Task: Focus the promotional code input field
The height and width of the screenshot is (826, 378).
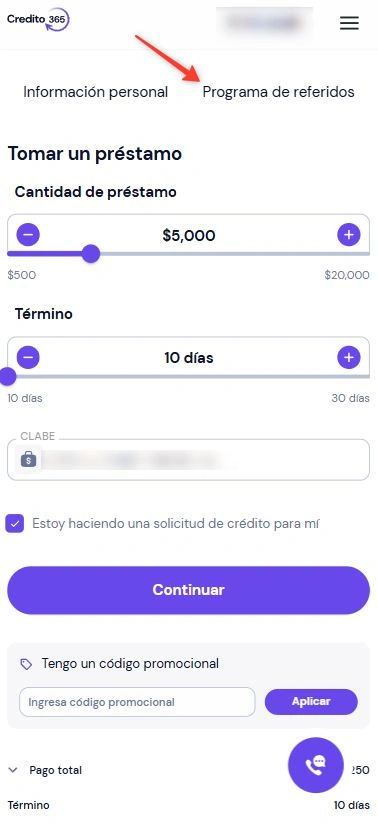Action: point(137,702)
